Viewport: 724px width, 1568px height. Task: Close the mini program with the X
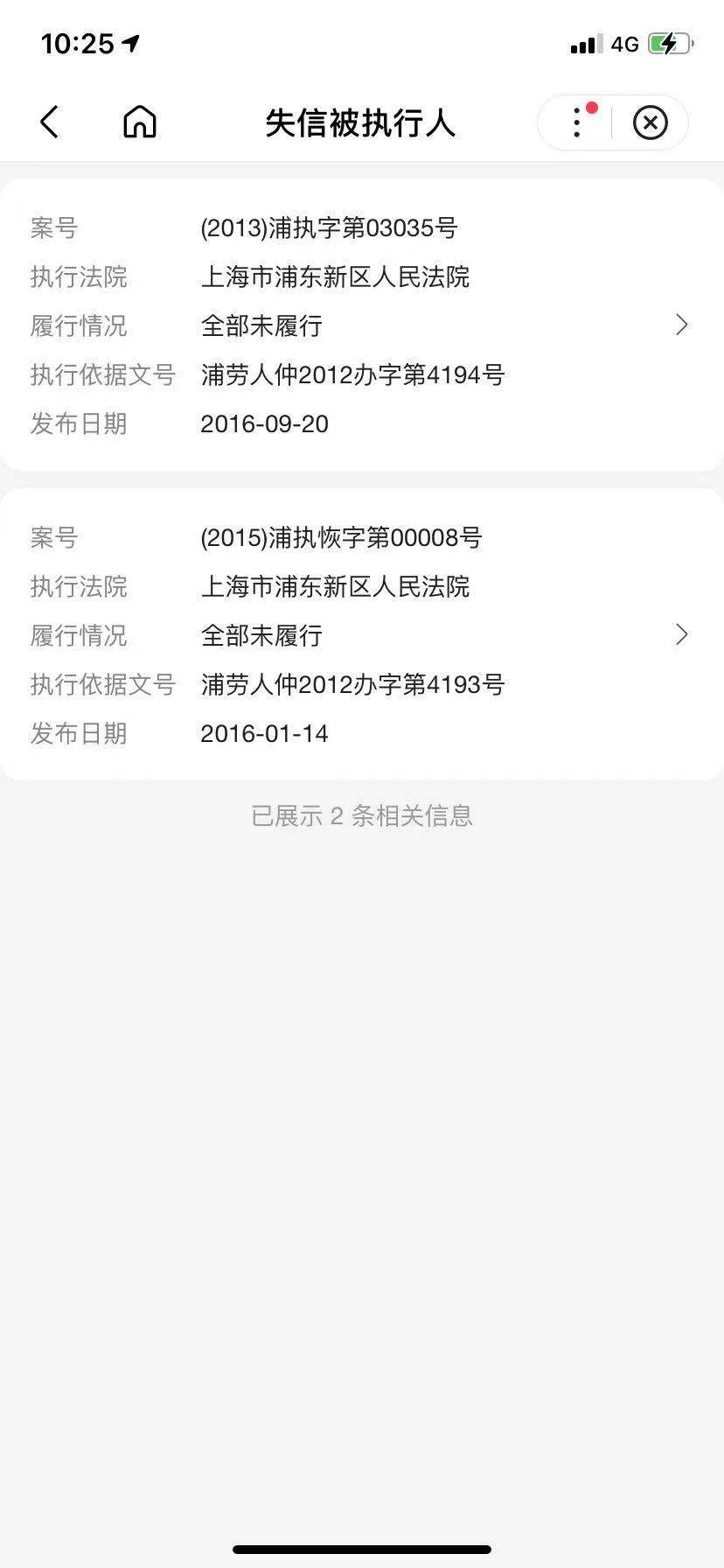point(651,122)
